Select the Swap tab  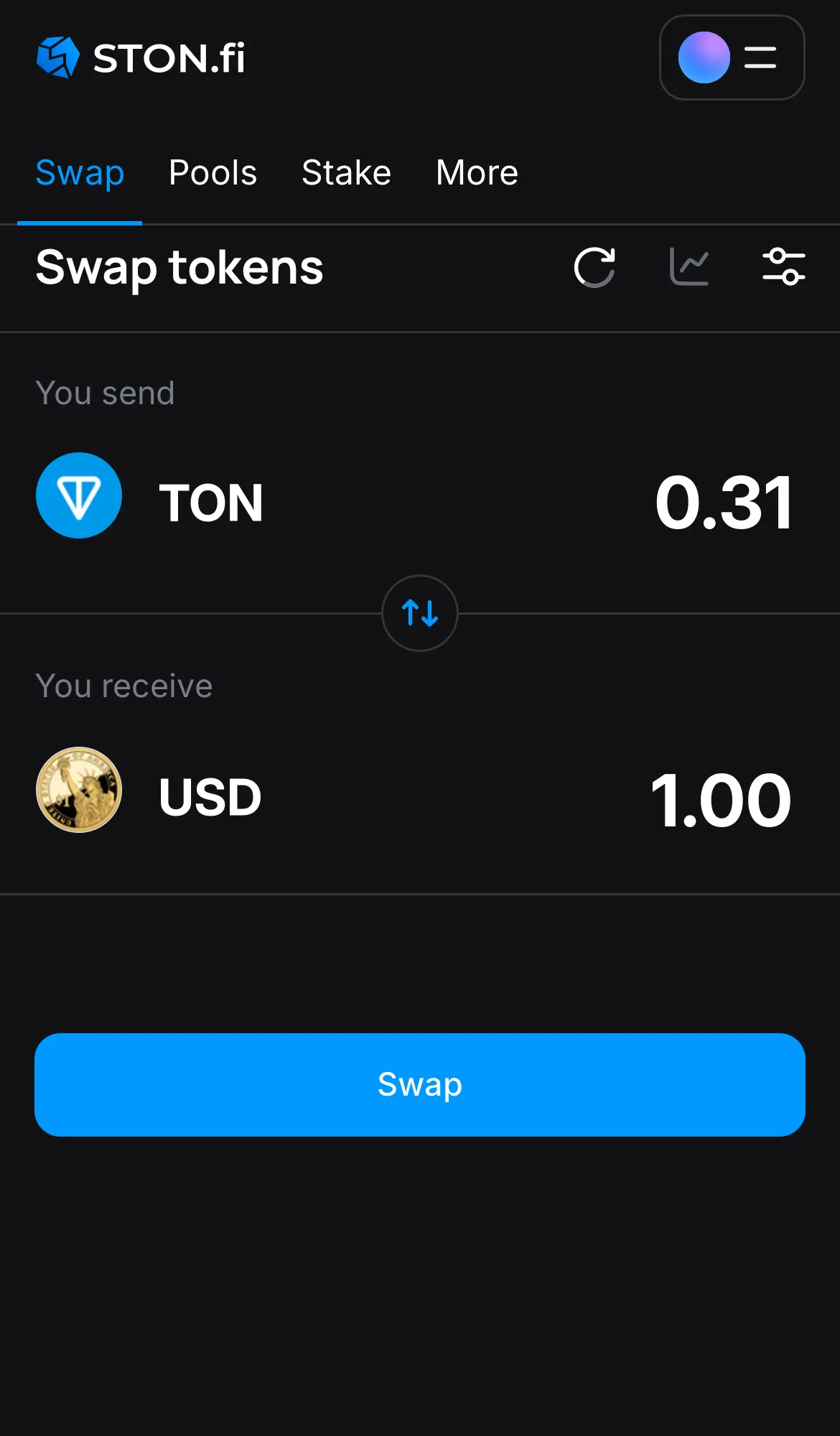pos(80,173)
